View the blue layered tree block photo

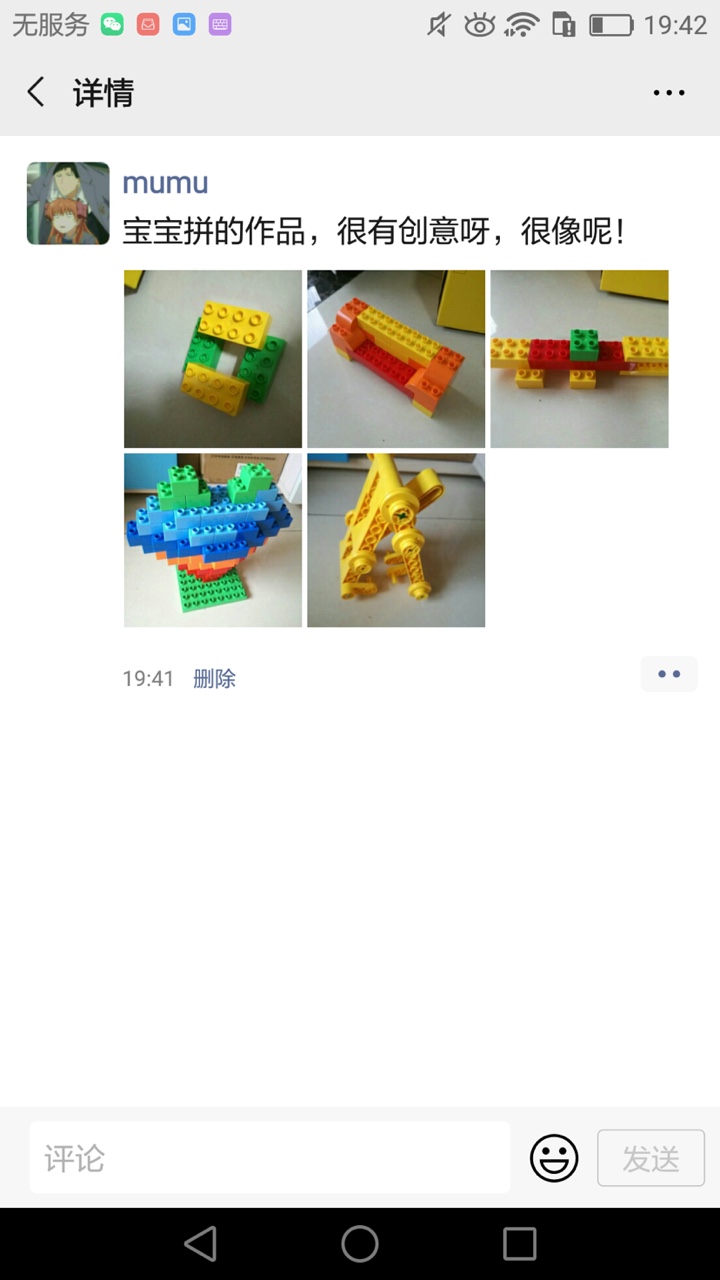coord(213,540)
